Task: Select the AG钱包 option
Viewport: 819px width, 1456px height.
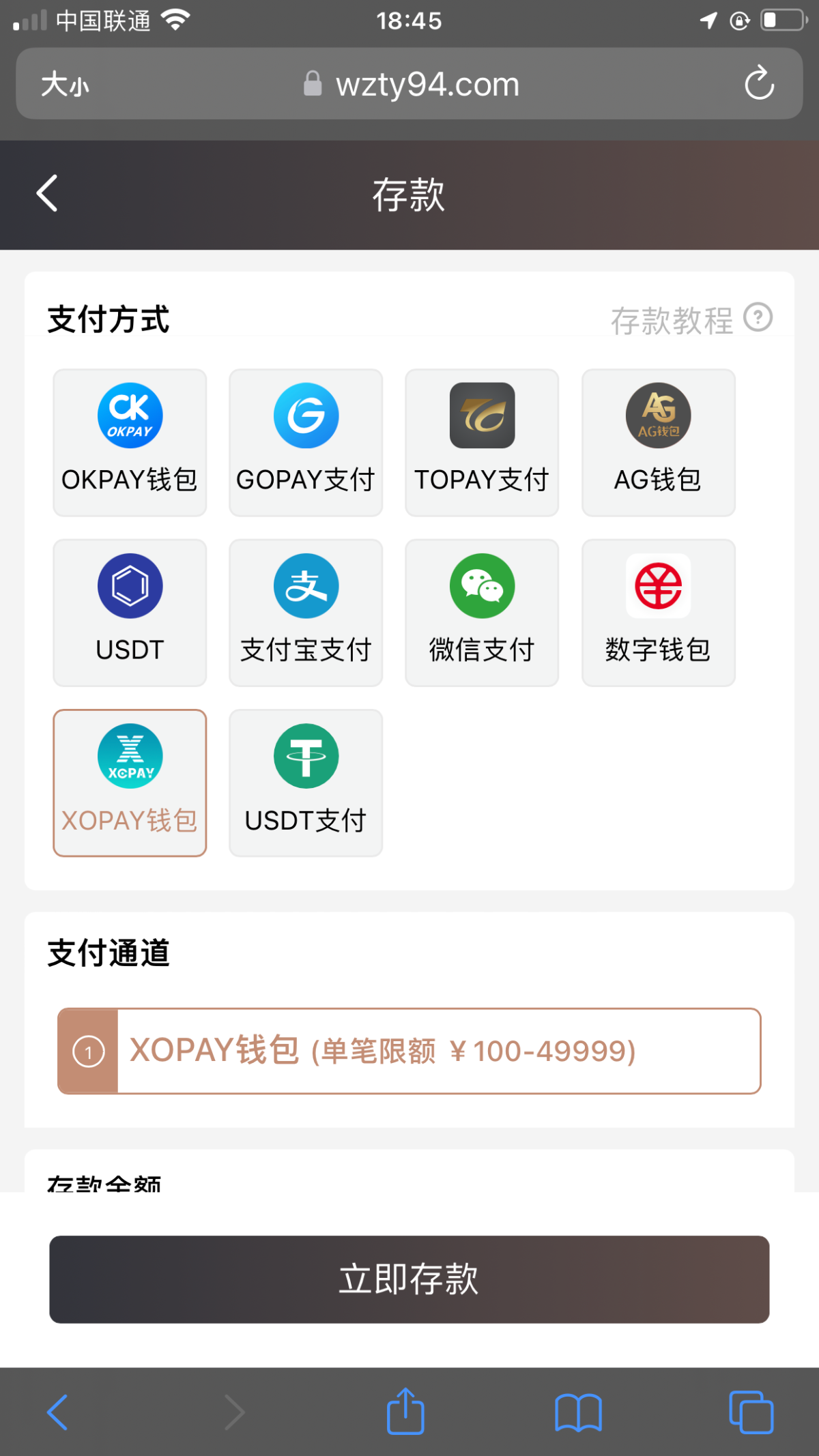Action: coord(658,442)
